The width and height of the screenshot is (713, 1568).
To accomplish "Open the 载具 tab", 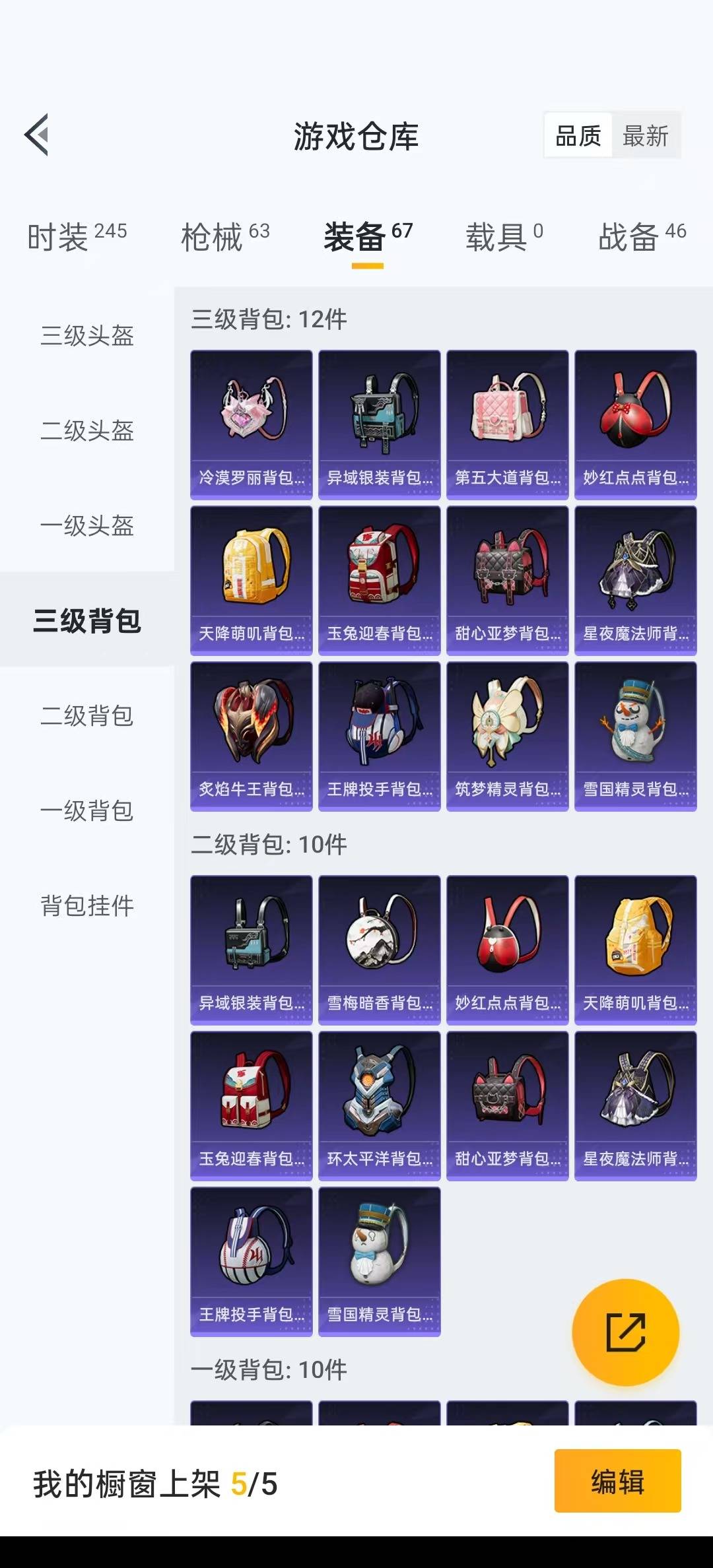I will coord(504,237).
